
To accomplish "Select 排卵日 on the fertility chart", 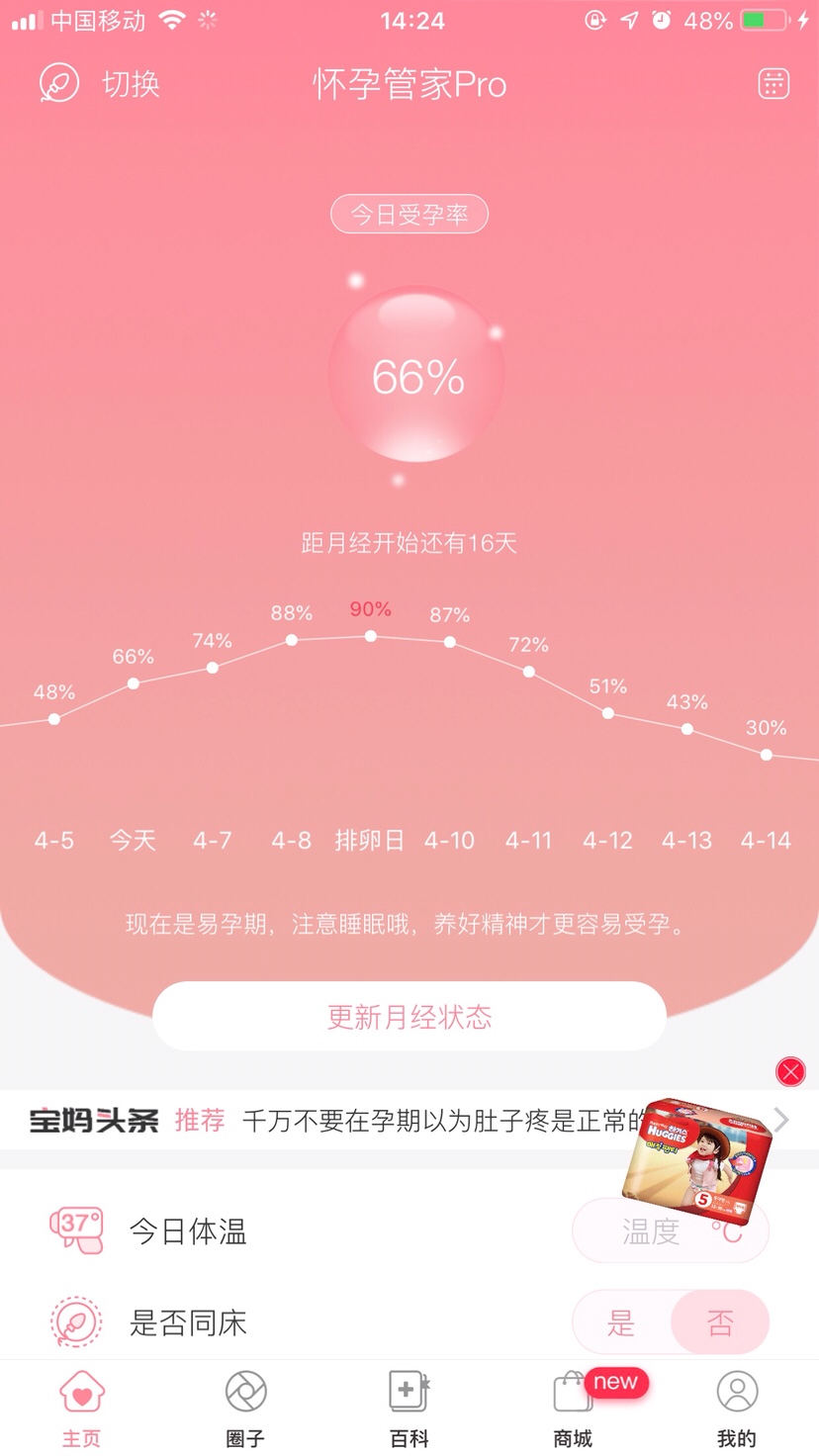I will tap(370, 841).
